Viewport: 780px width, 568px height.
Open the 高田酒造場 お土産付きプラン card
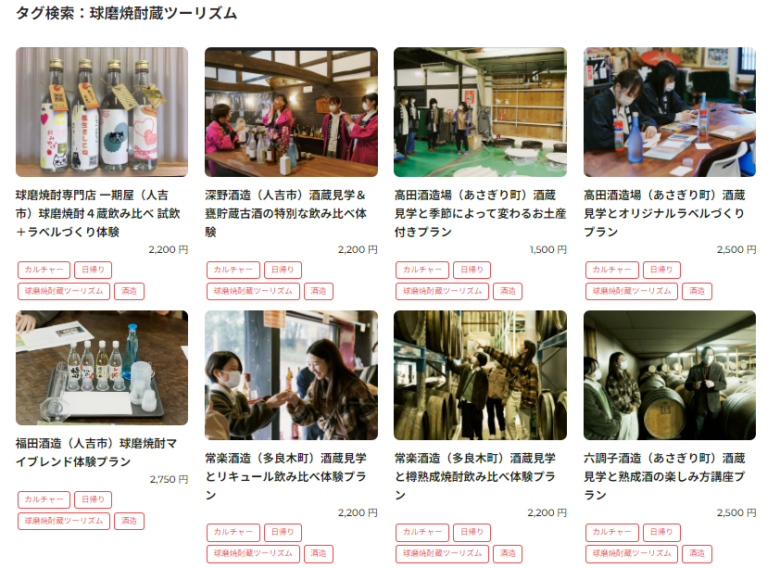pos(480,112)
